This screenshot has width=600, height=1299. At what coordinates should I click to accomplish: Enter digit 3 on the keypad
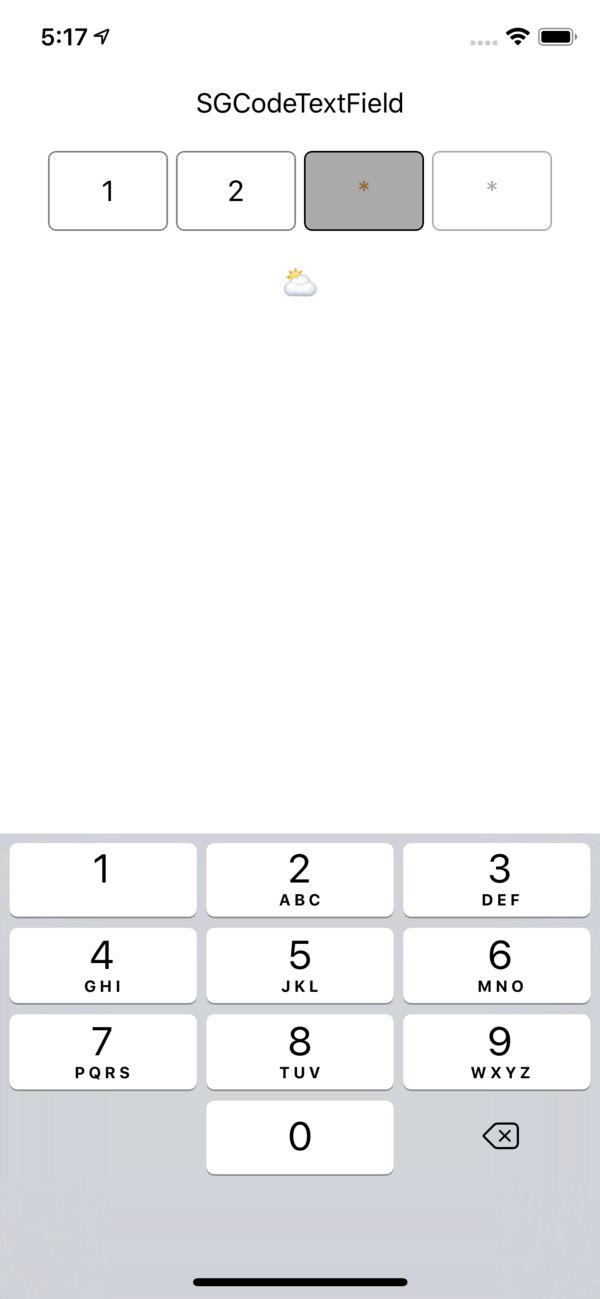(499, 879)
